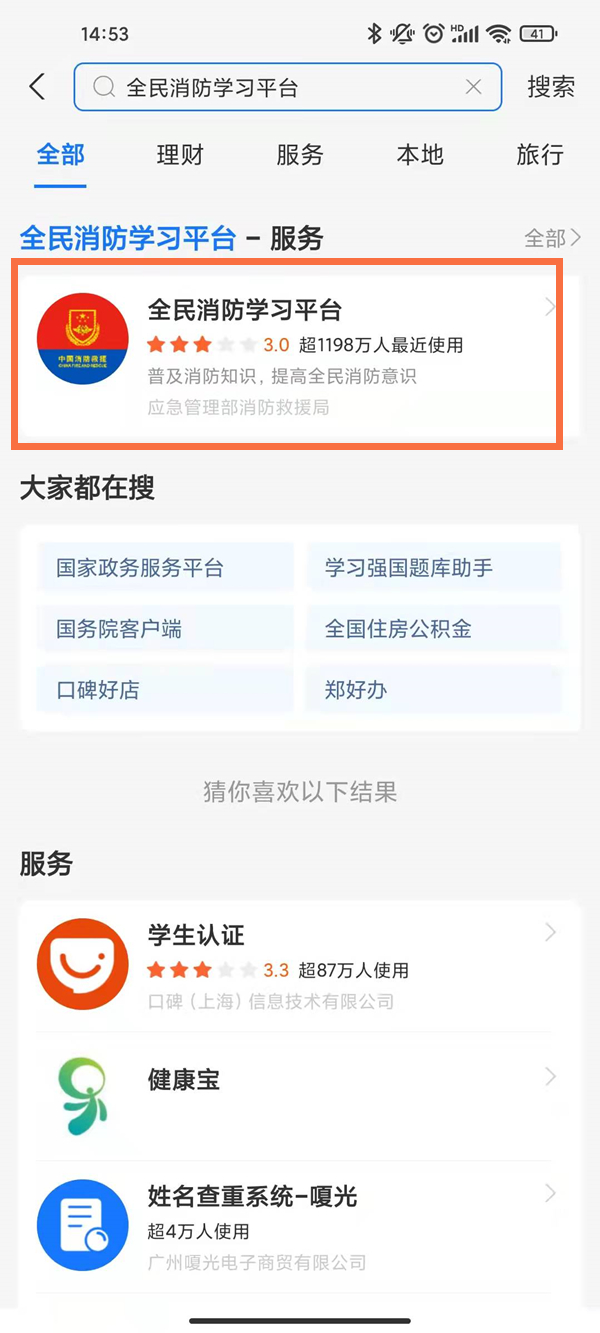Tap the 搜索 button
The image size is (600, 1333).
point(551,88)
